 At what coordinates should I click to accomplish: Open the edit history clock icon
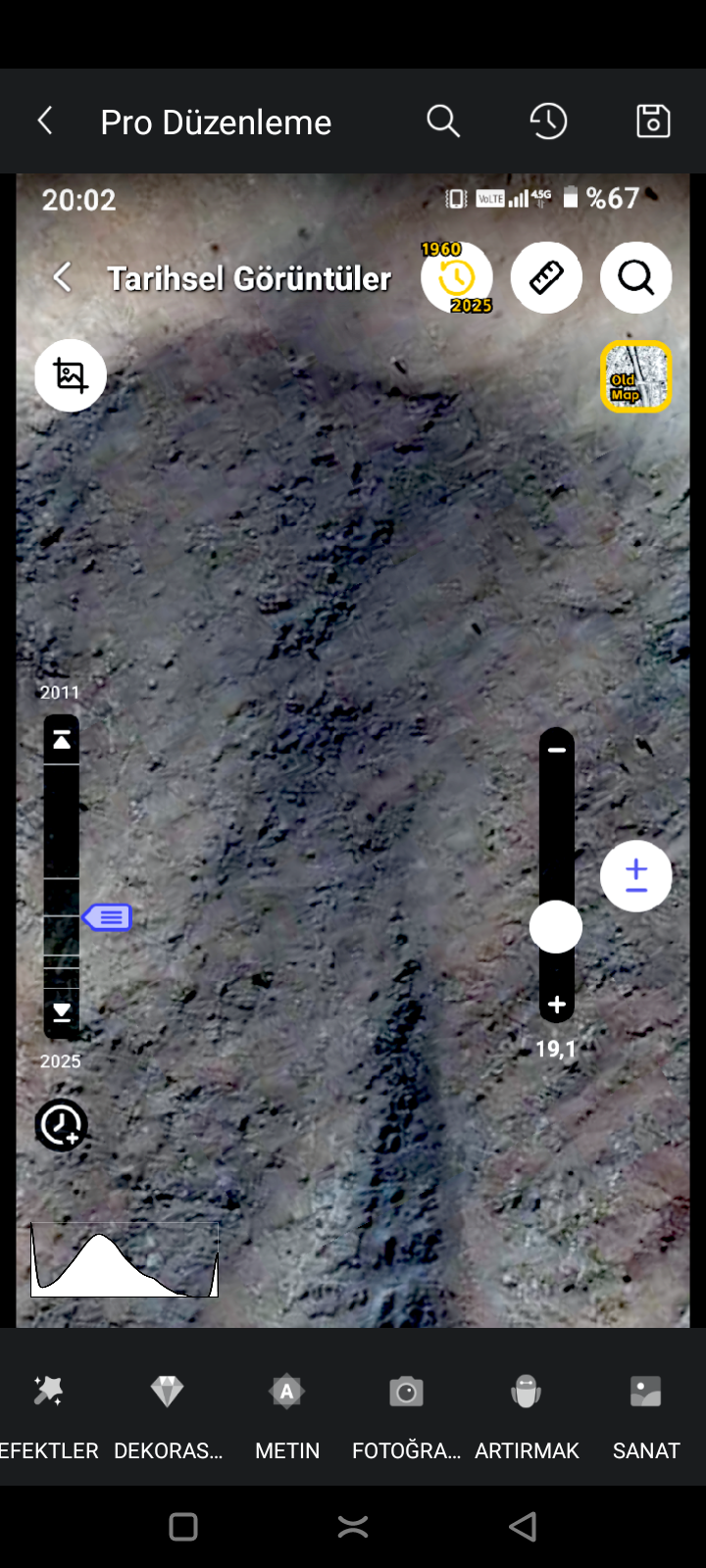click(548, 122)
